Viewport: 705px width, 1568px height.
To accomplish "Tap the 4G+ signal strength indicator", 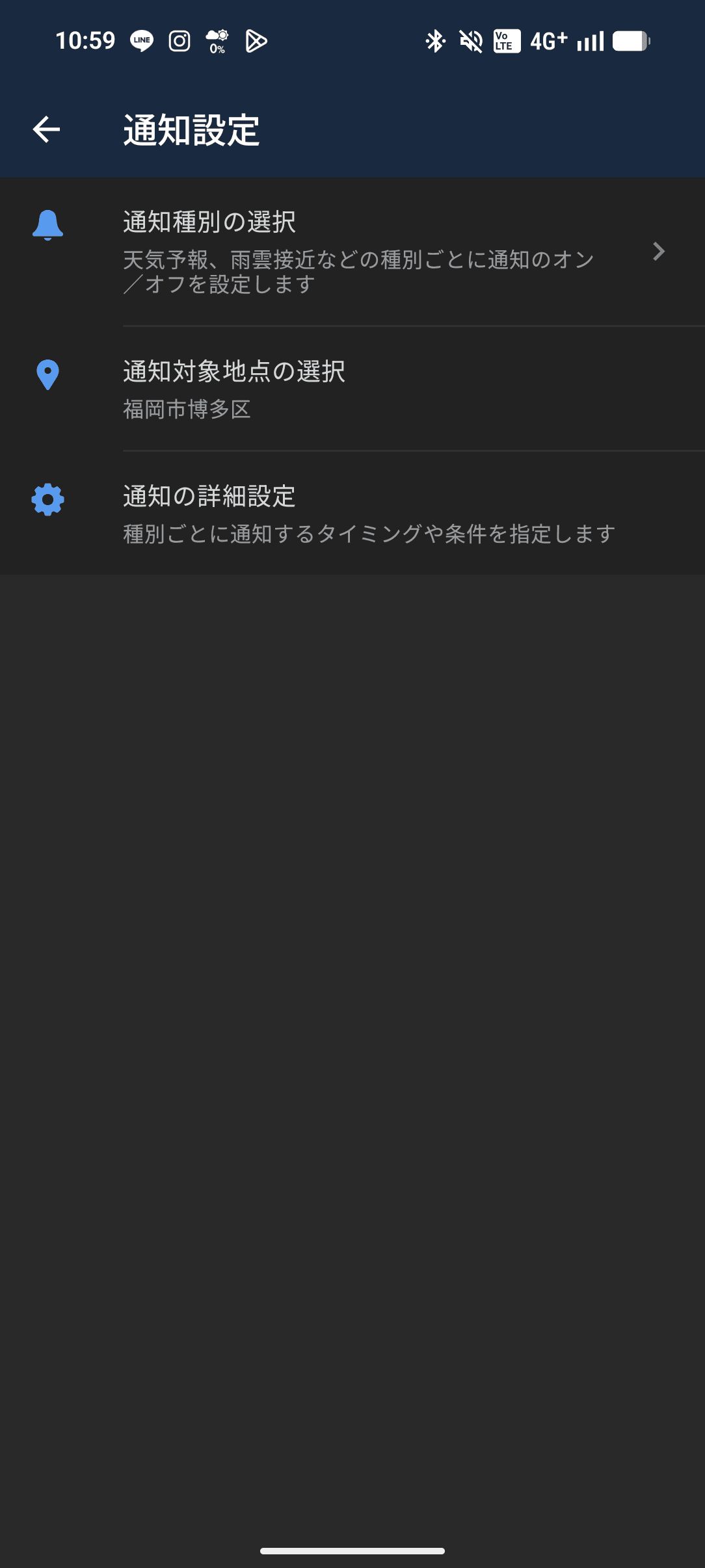I will click(547, 41).
